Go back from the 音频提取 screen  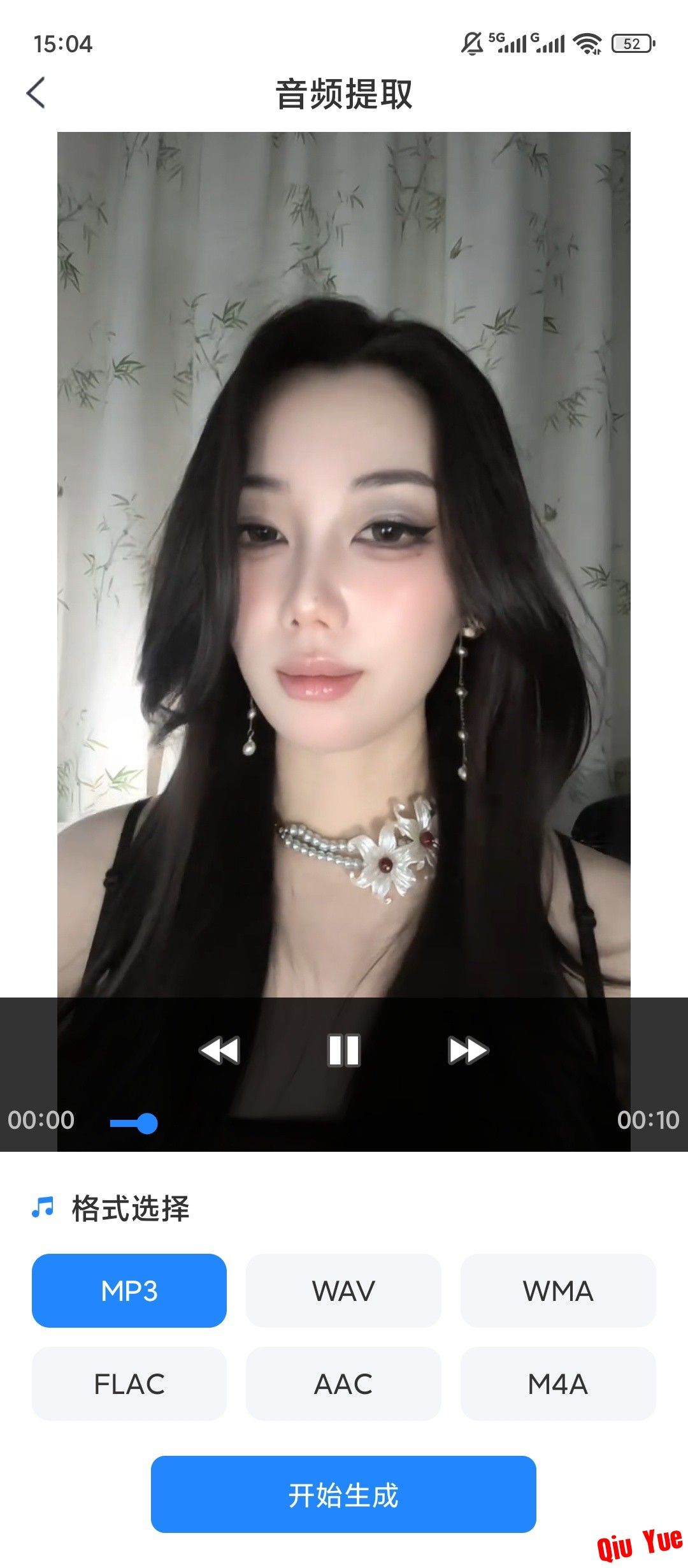(36, 93)
